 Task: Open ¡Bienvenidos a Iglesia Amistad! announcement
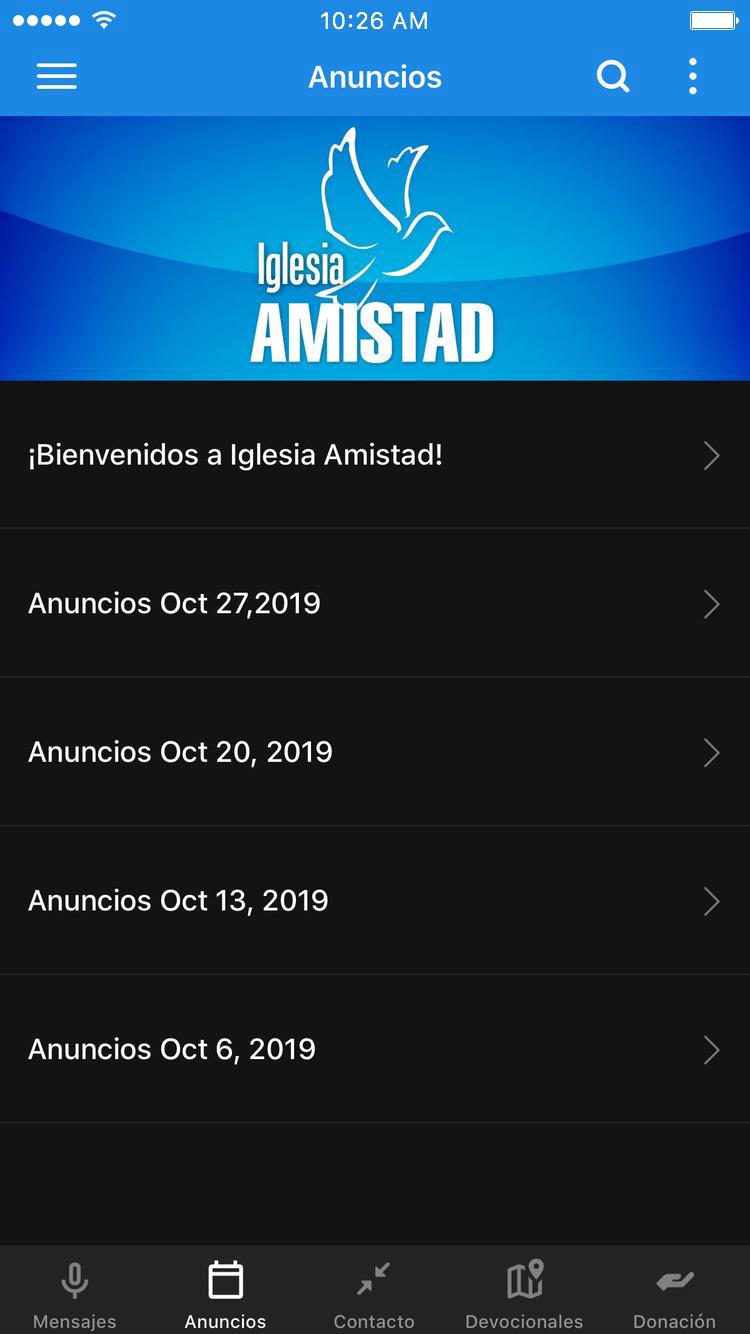(x=375, y=455)
